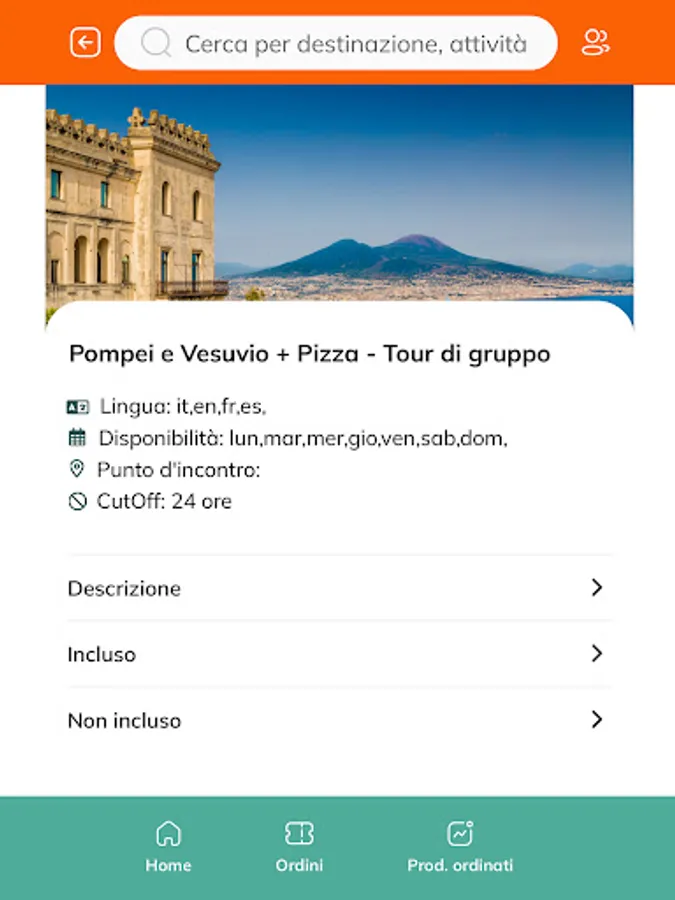Switch to the Home tab
The width and height of the screenshot is (675, 900).
coord(168,847)
